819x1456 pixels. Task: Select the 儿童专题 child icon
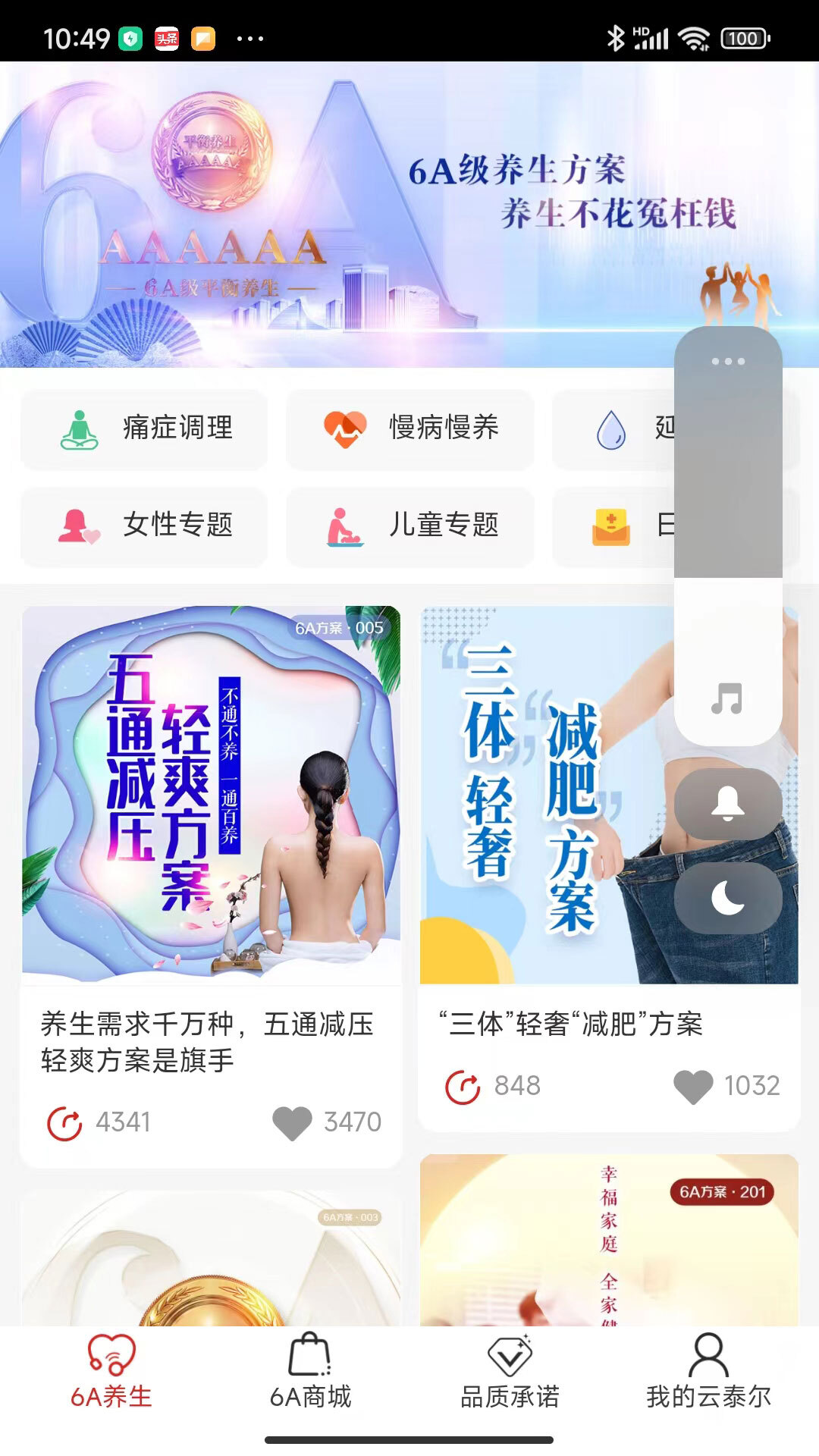click(344, 527)
